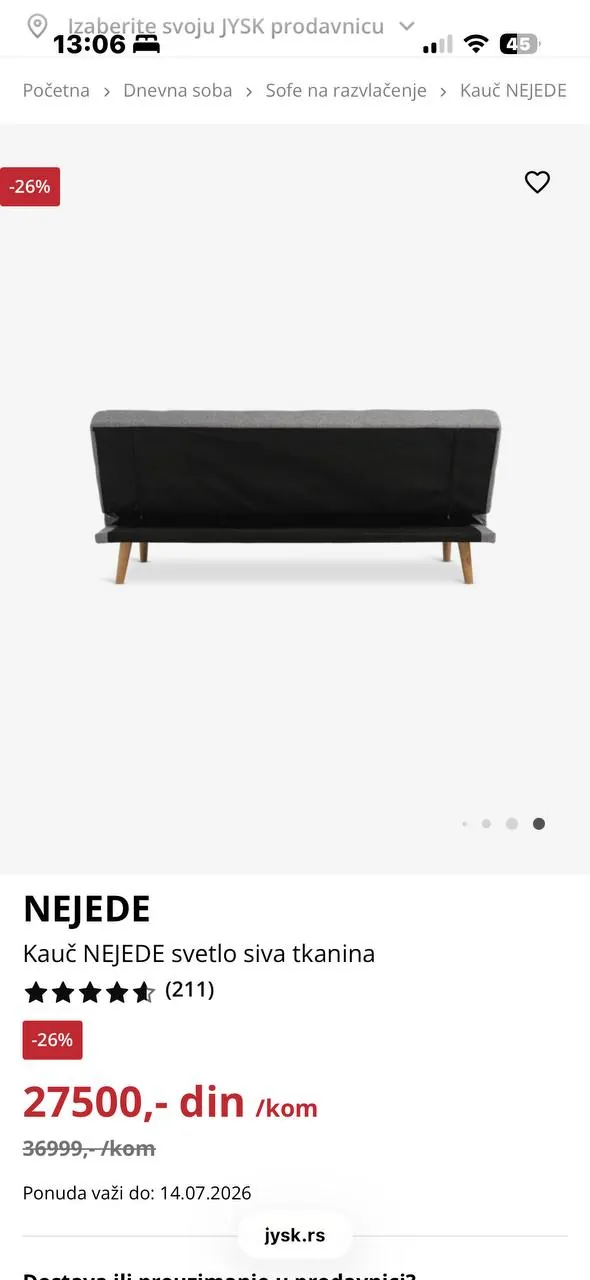Open the Dnevna soba breadcrumb
The image size is (590, 1280).
pyautogui.click(x=177, y=91)
